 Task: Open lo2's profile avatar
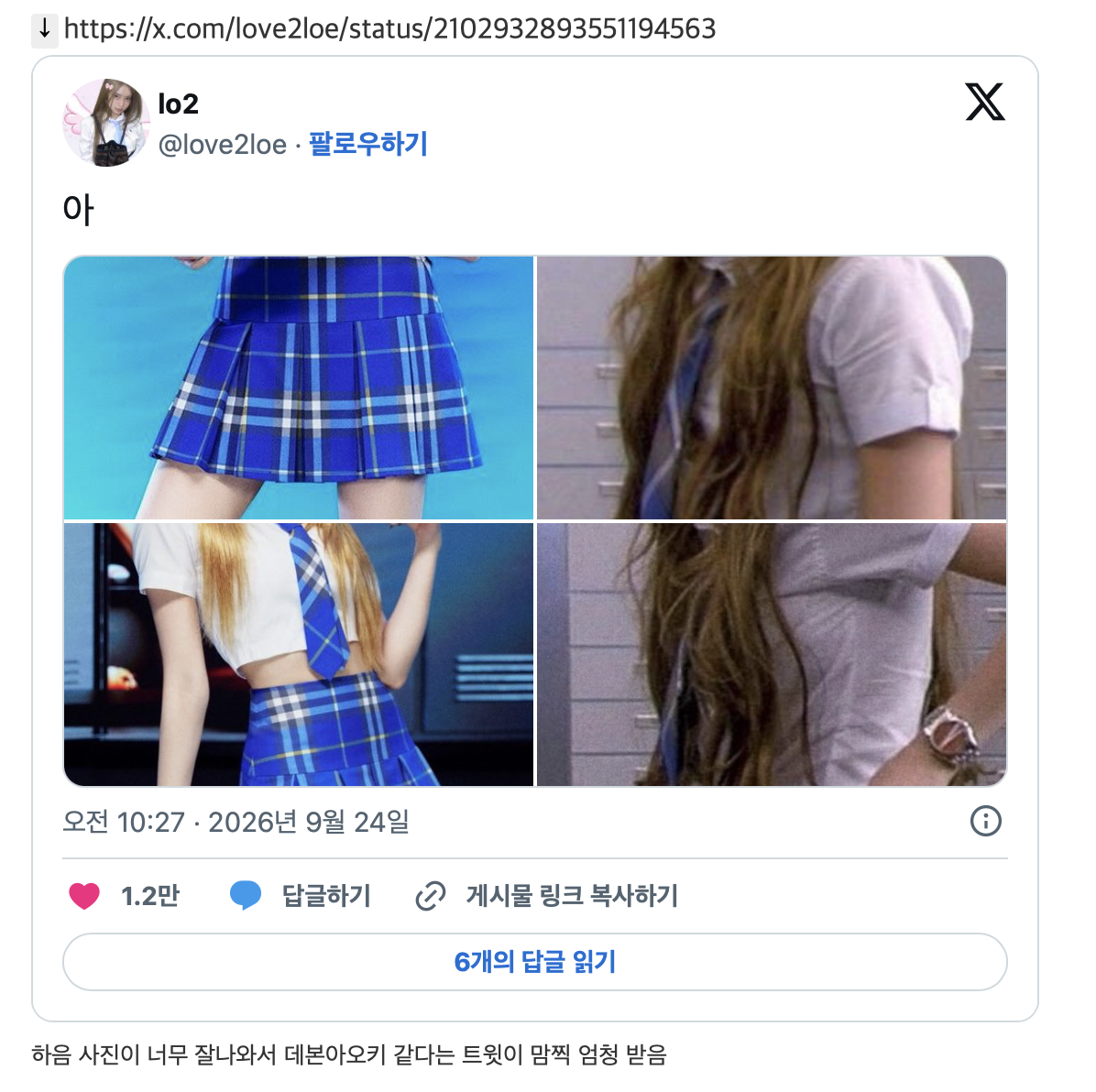(x=106, y=123)
